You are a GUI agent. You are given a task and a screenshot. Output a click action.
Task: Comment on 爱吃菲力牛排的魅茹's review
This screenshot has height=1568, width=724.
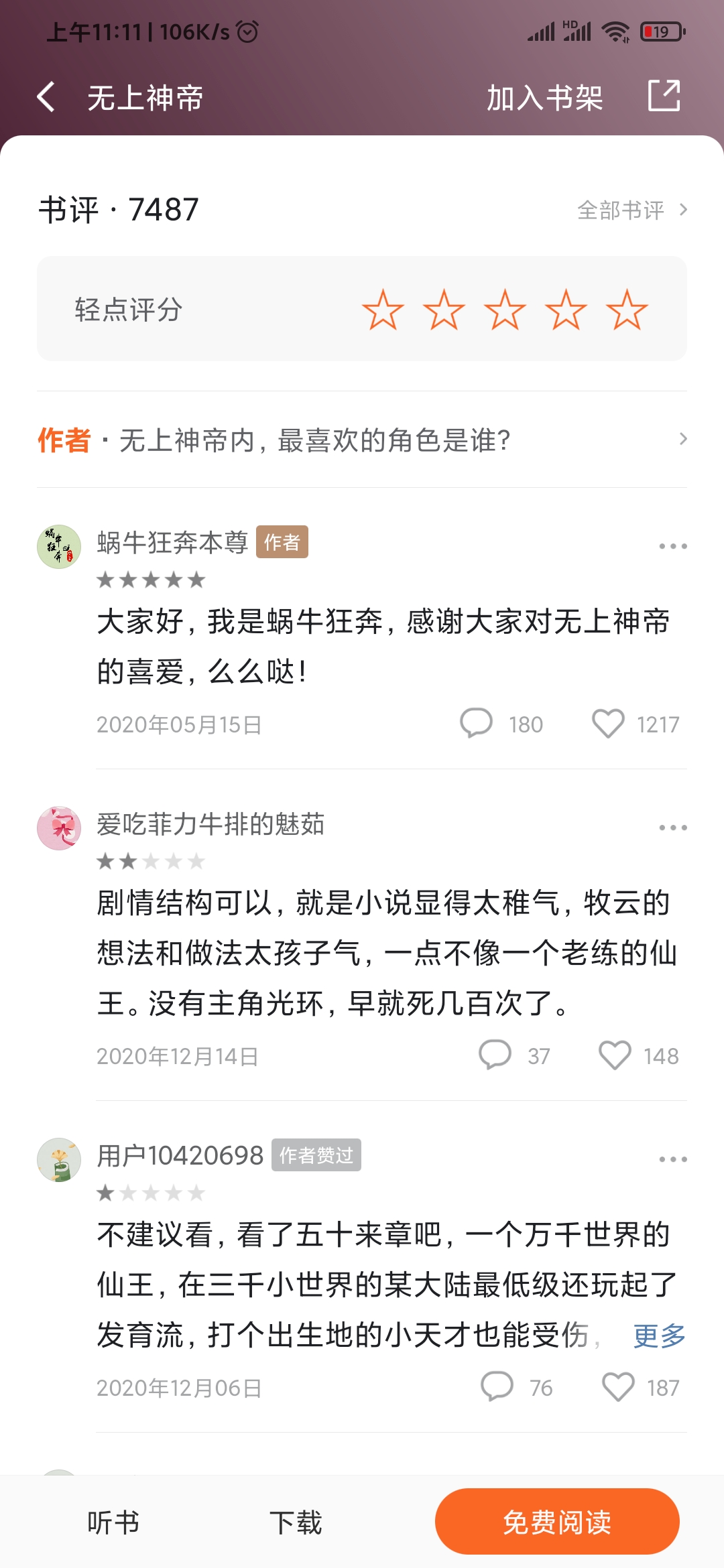pos(495,1055)
